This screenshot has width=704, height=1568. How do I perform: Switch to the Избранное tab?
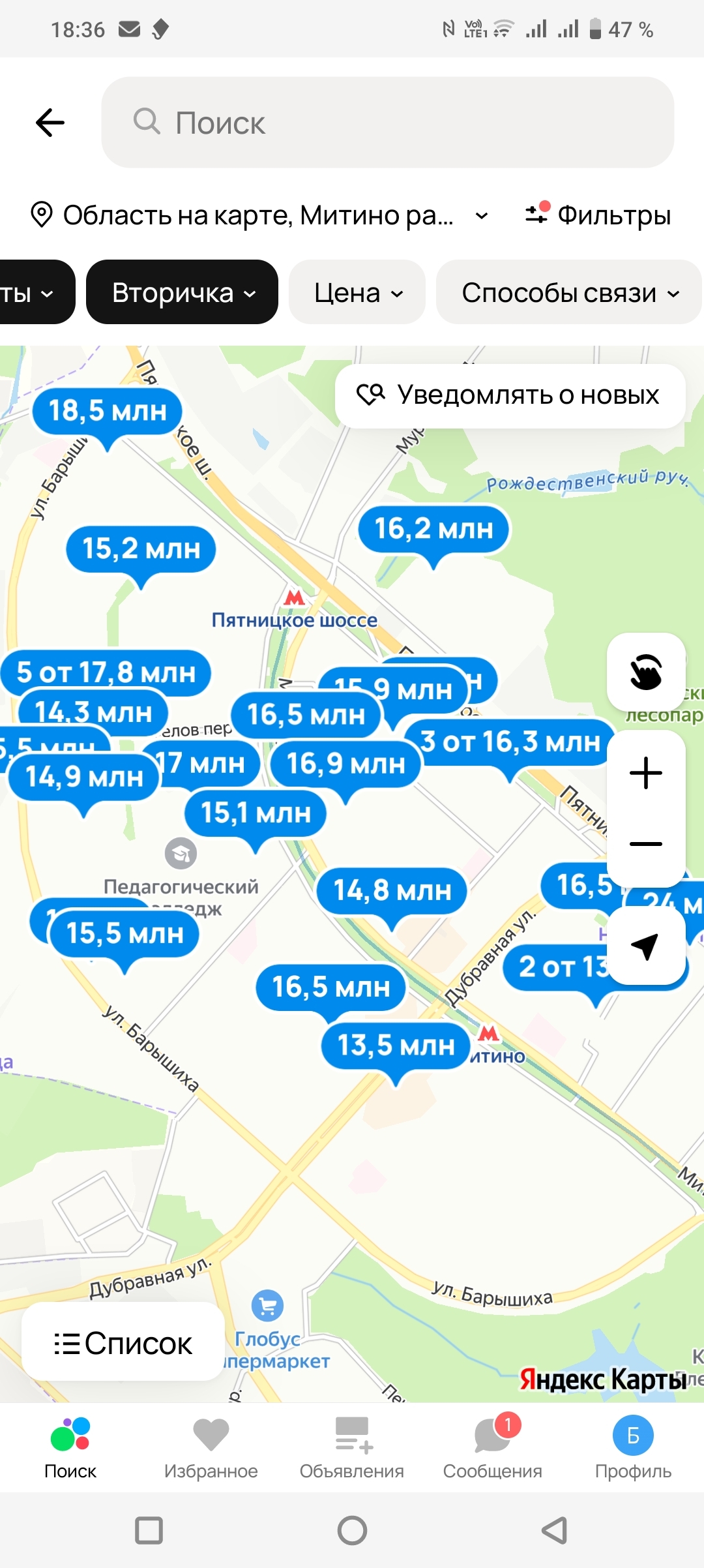tap(211, 1447)
